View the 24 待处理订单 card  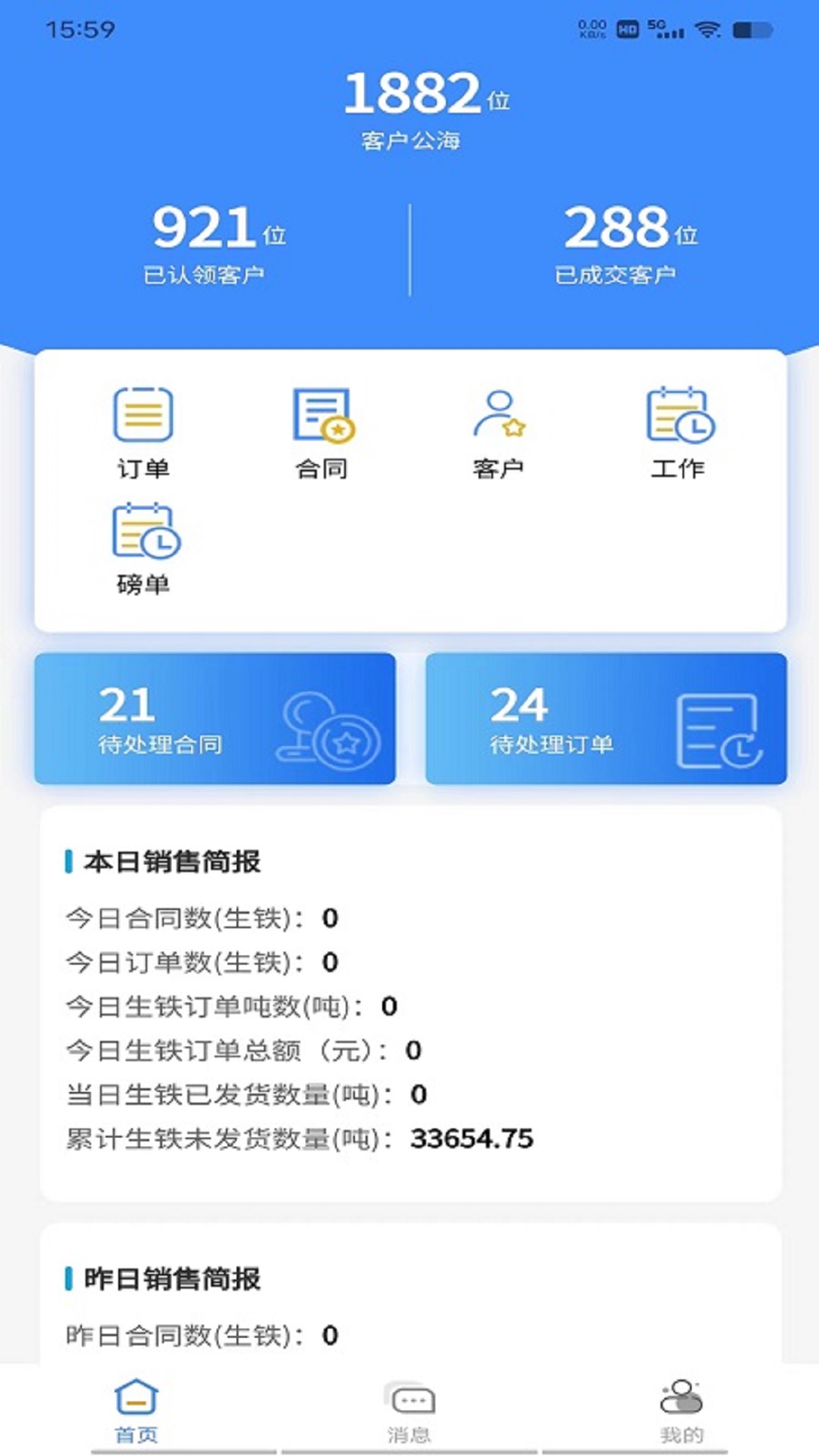[606, 718]
